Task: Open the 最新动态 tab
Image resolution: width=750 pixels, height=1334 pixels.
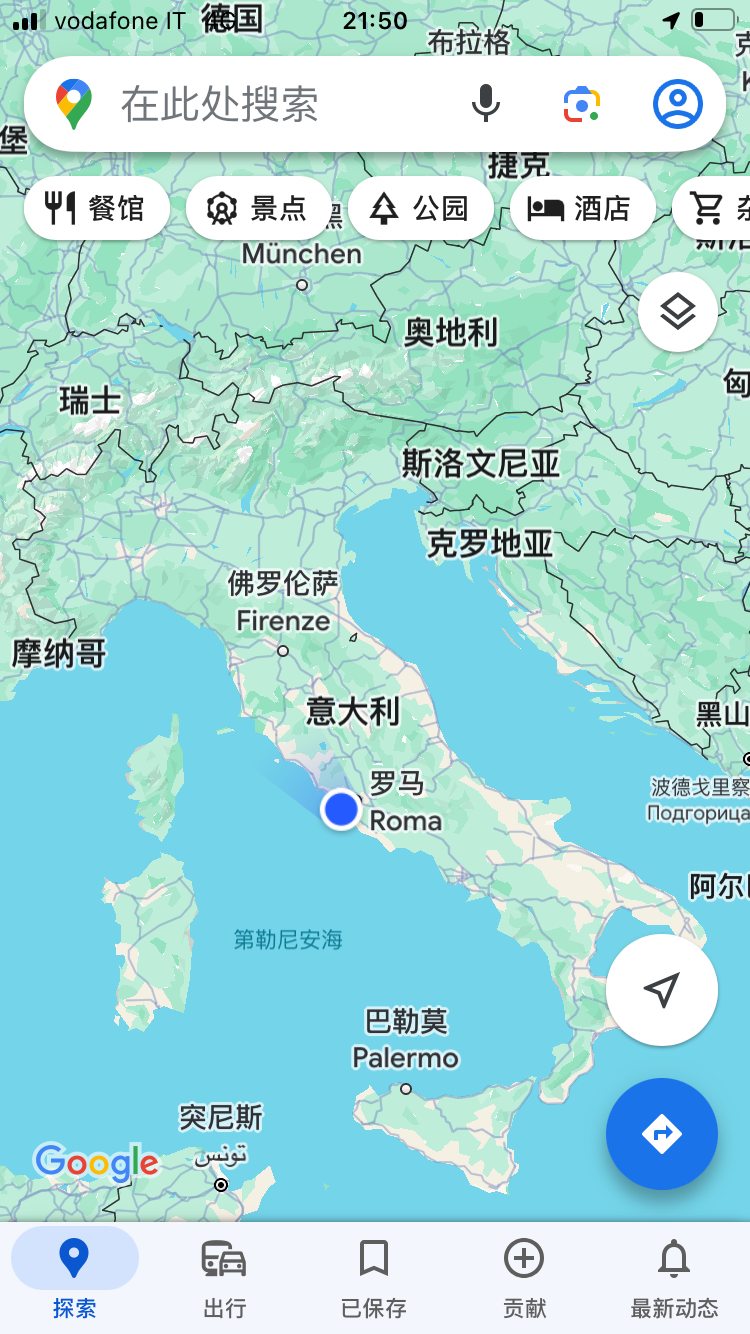Action: coord(674,1277)
